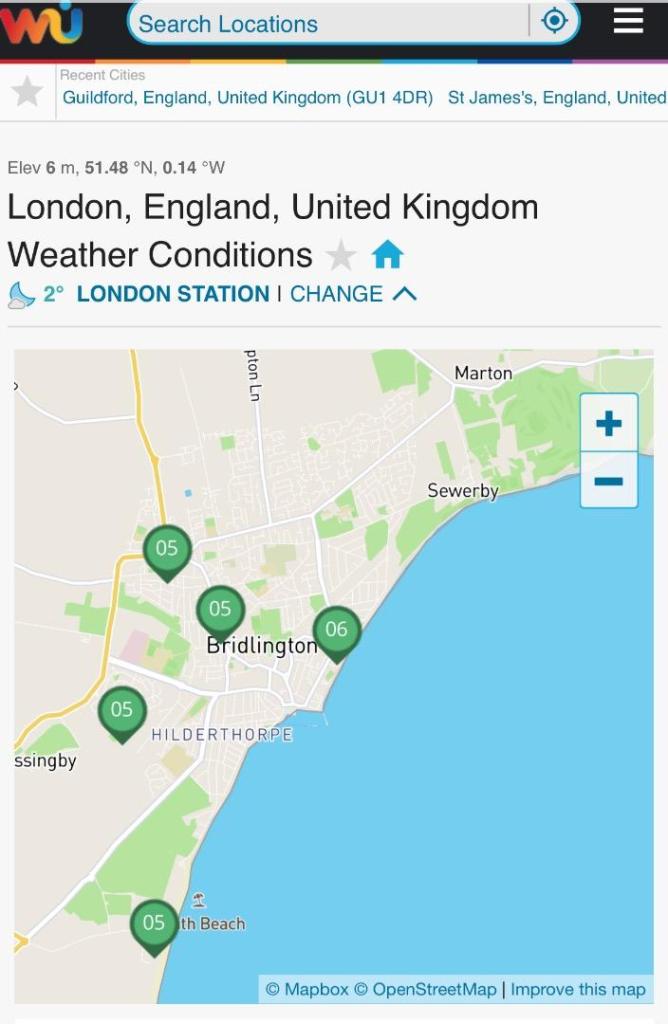This screenshot has height=1024, width=668.
Task: Open the hamburger menu
Action: click(x=628, y=21)
